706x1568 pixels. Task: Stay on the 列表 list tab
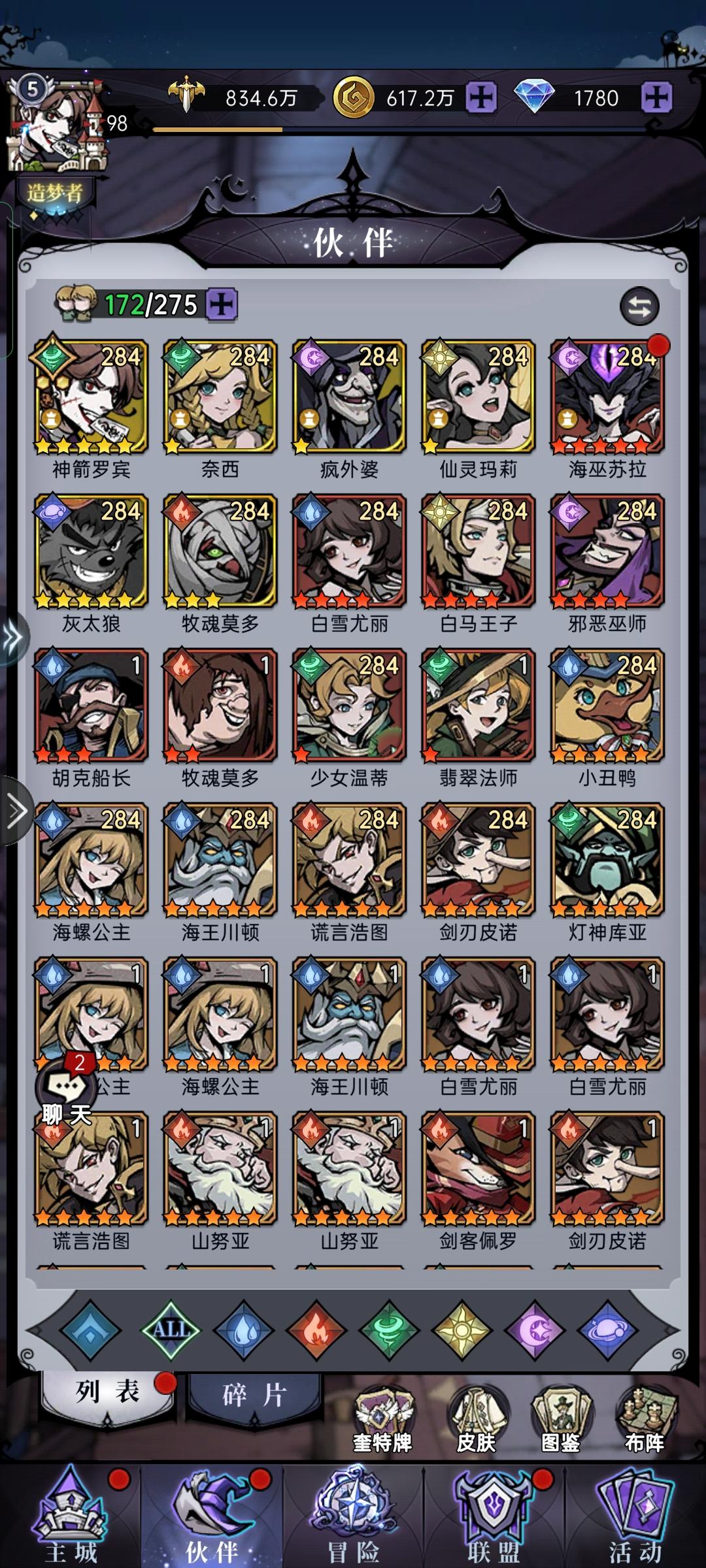108,1387
